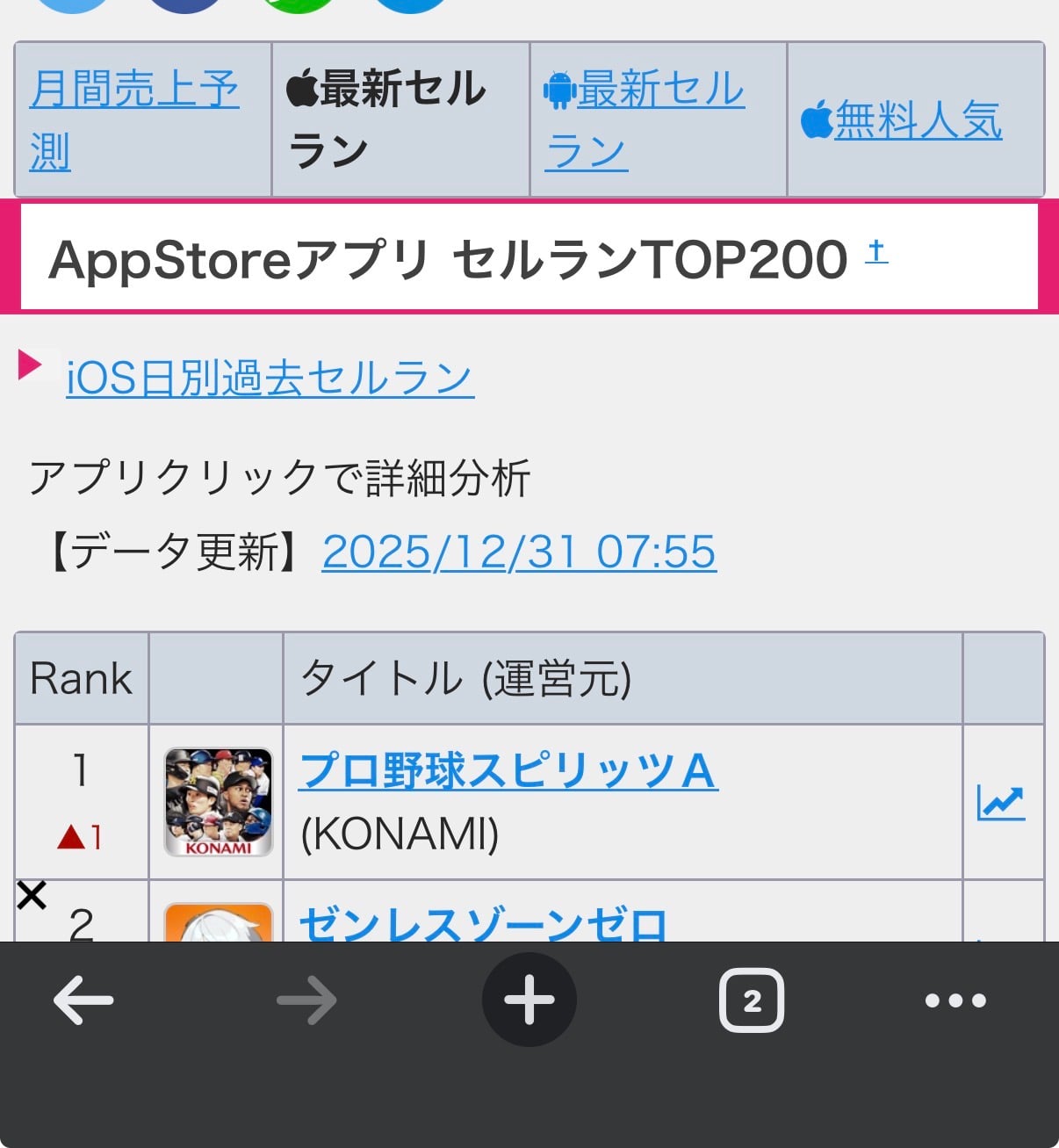View trend chart for プロ野球スピリッツA
This screenshot has height=1148, width=1059.
[1001, 802]
